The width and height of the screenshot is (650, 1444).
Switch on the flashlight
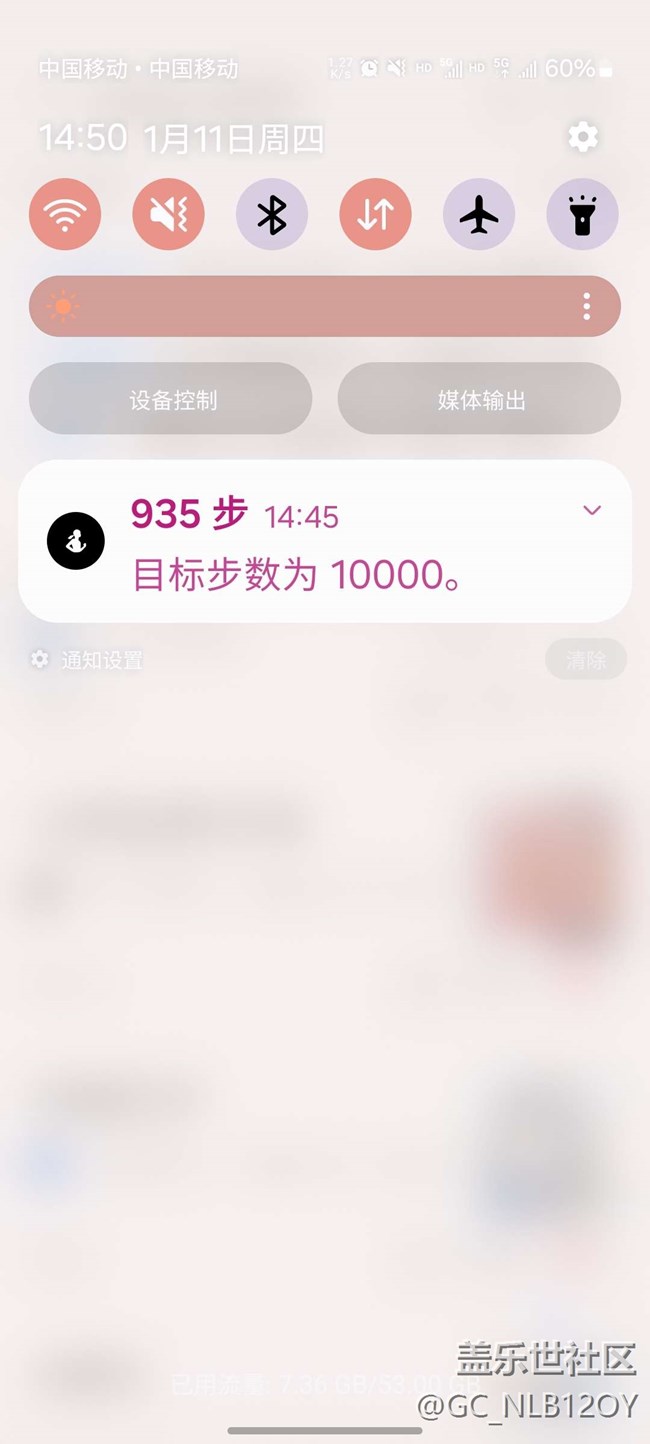coord(582,214)
